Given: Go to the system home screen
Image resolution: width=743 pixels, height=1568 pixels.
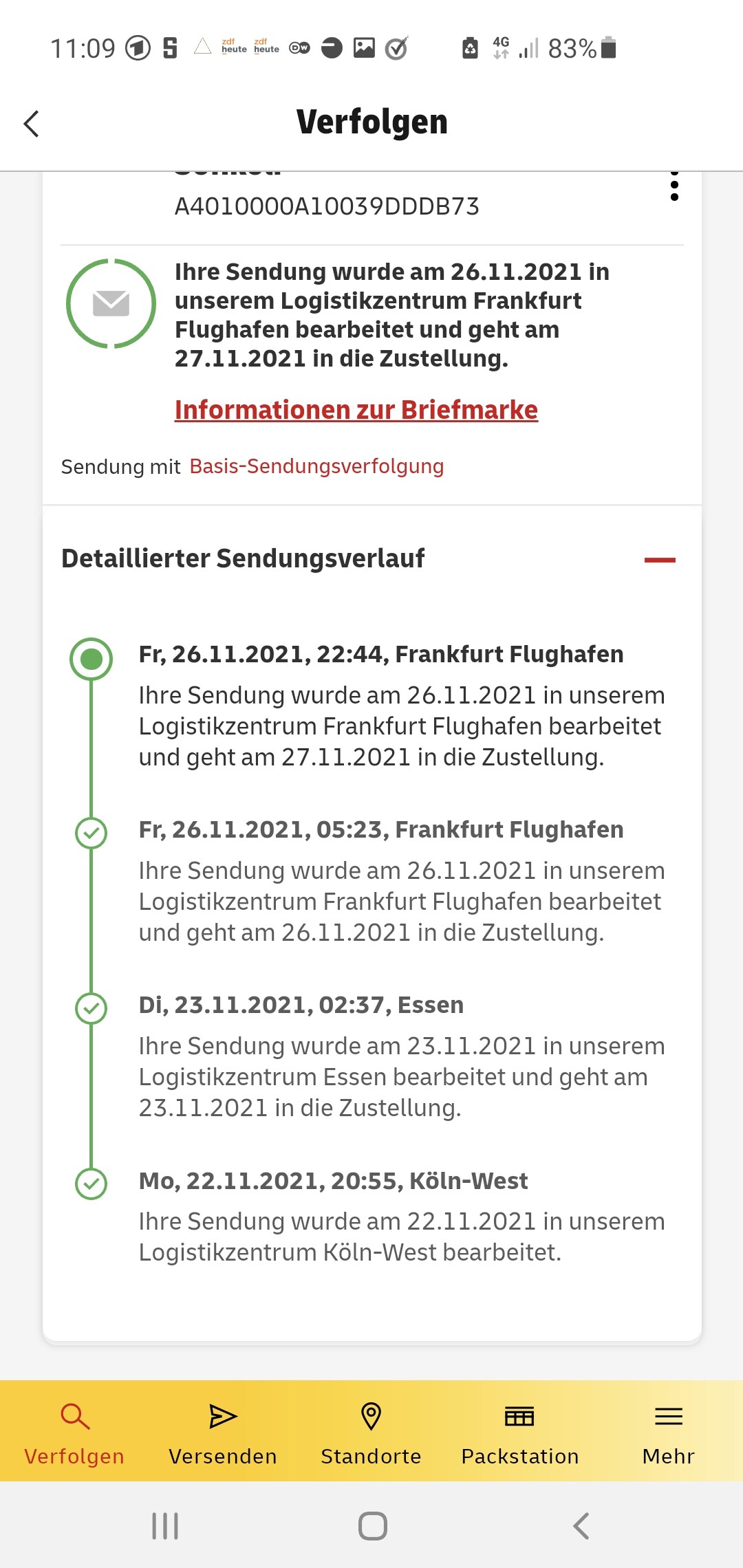Looking at the screenshot, I should 372,1526.
